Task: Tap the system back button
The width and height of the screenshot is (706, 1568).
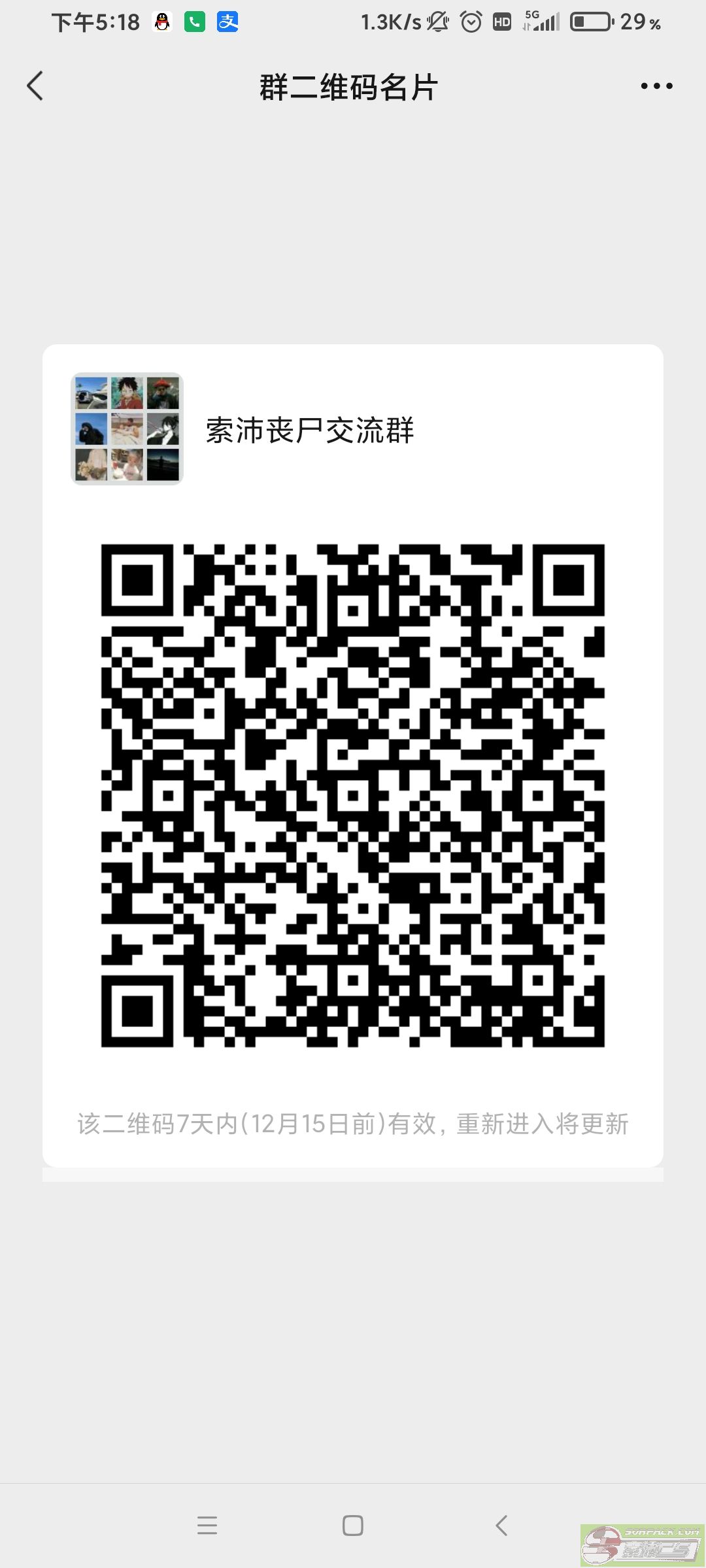Action: pos(501,1526)
